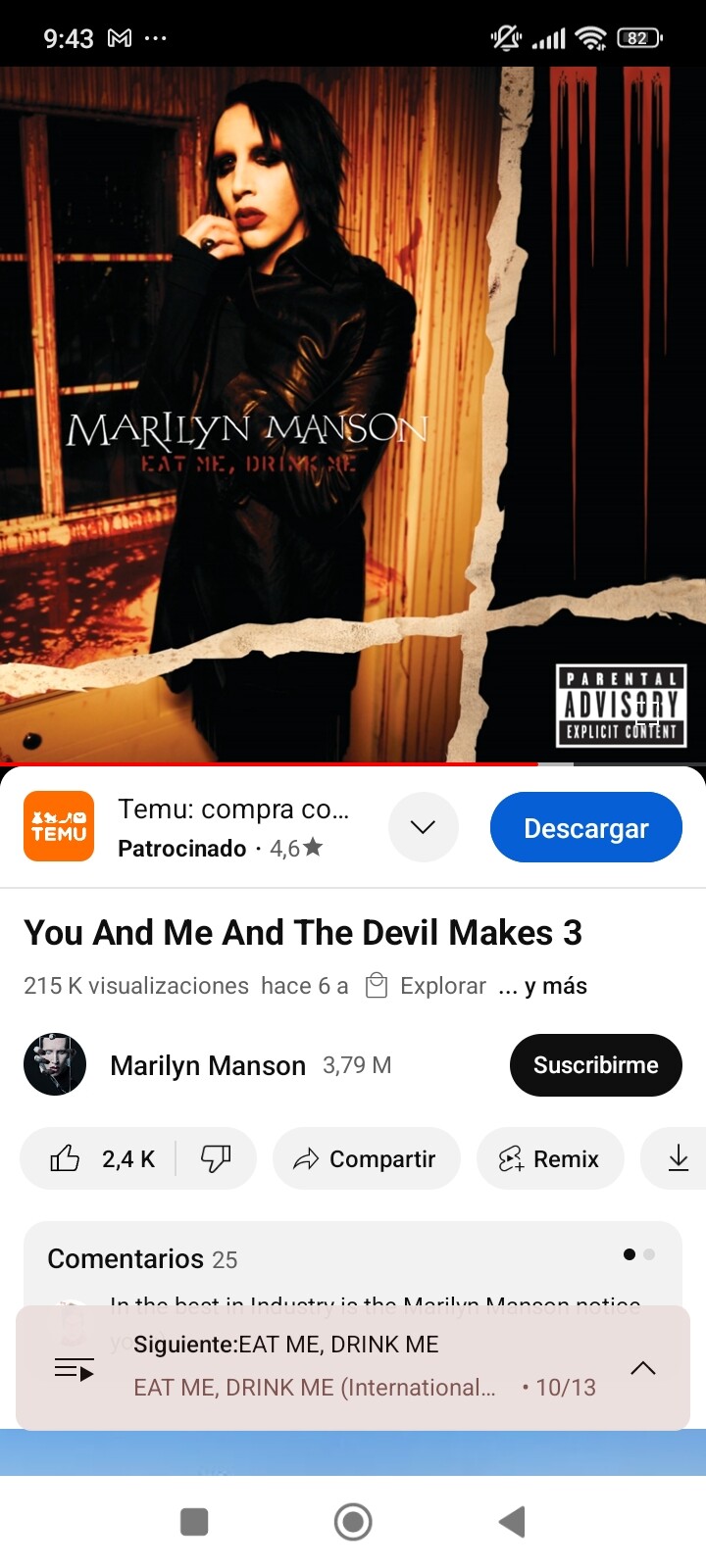Image resolution: width=706 pixels, height=1568 pixels.
Task: Dislike the video with thumbs down
Action: pyautogui.click(x=216, y=1158)
